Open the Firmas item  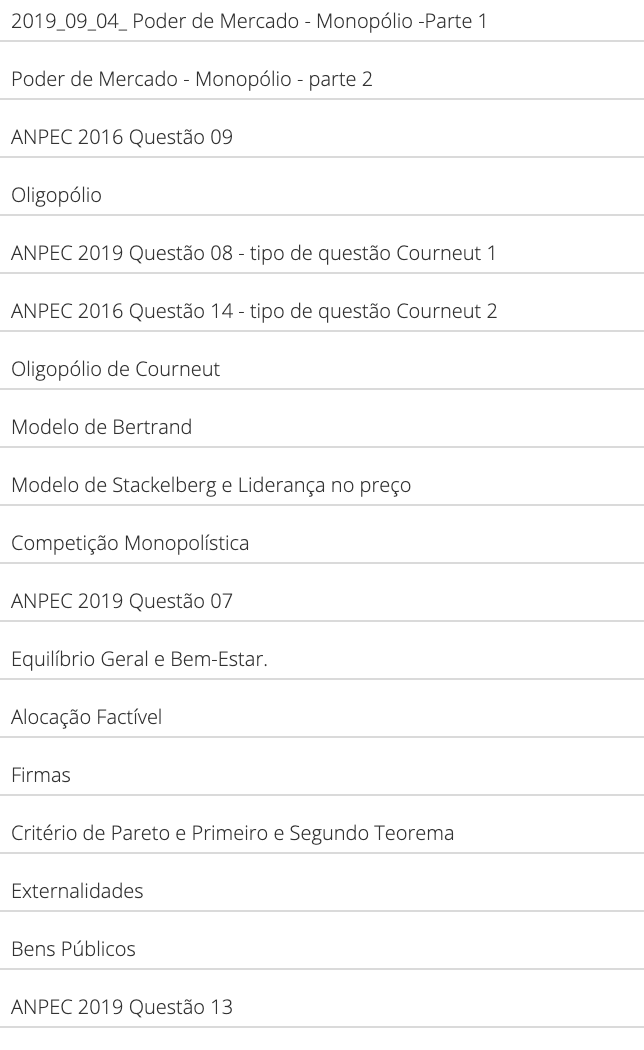click(x=322, y=775)
